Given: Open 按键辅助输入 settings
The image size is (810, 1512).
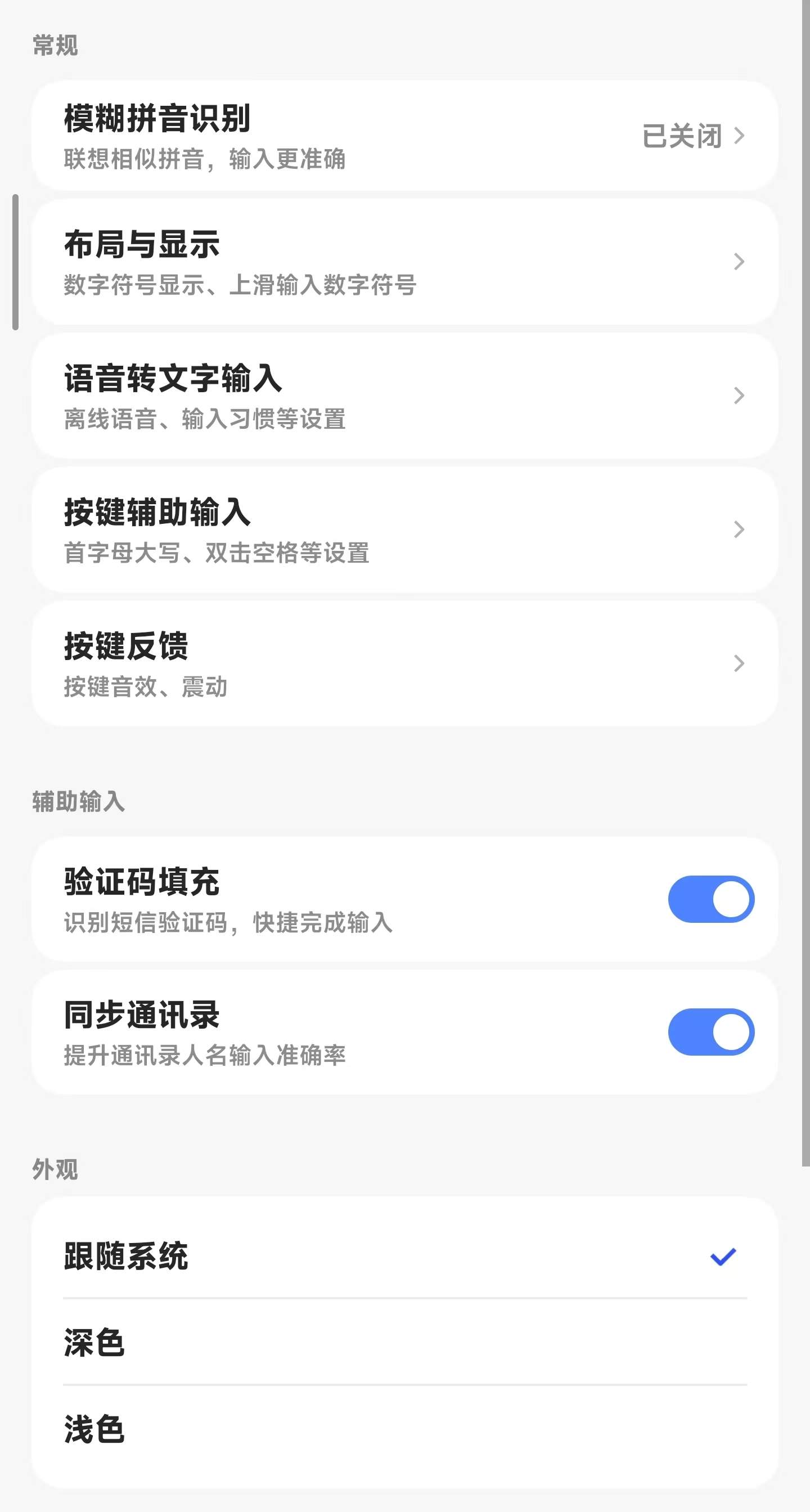Looking at the screenshot, I should [404, 530].
